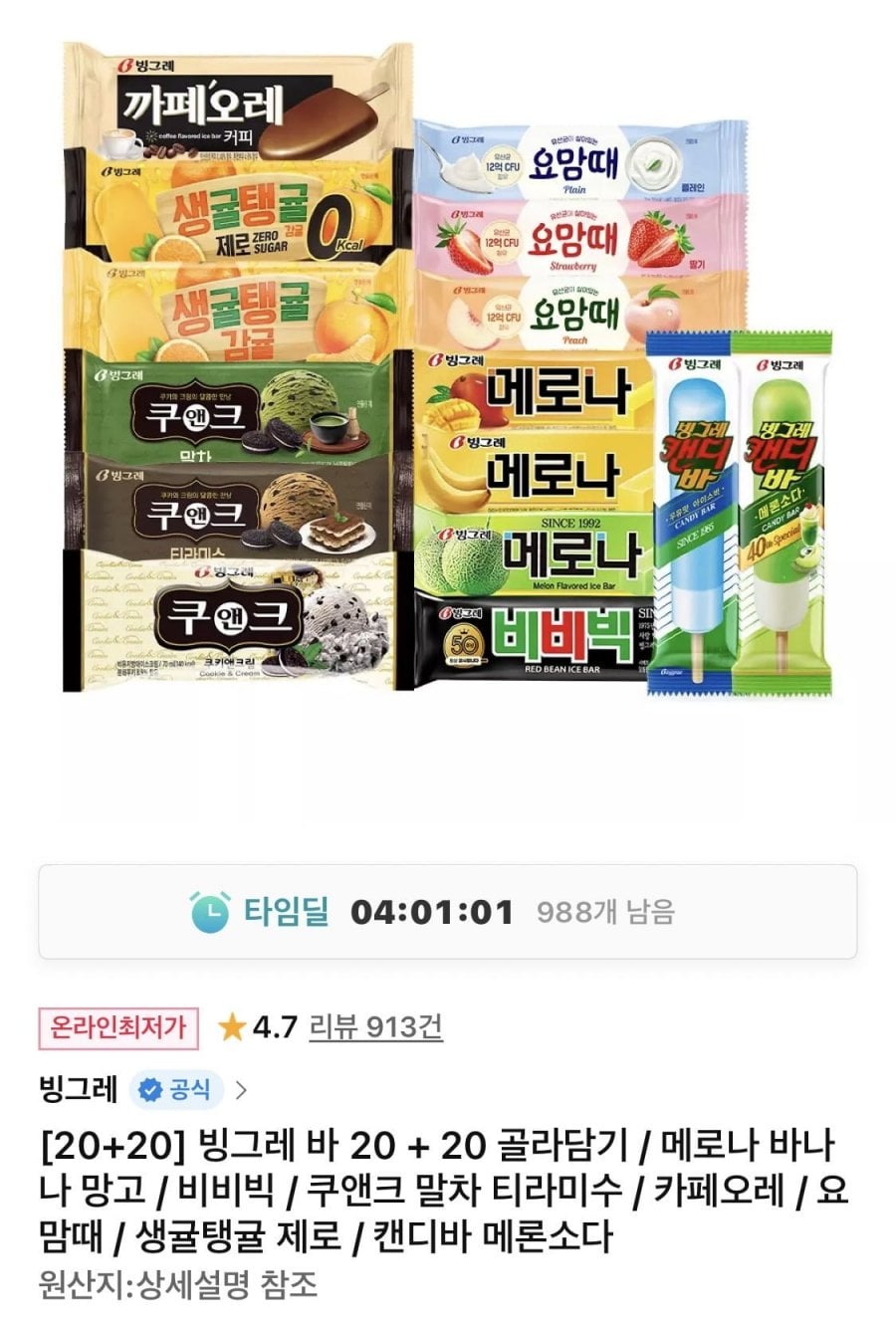View the 빙그레 ice cream product image
896x1322 pixels.
click(x=448, y=370)
